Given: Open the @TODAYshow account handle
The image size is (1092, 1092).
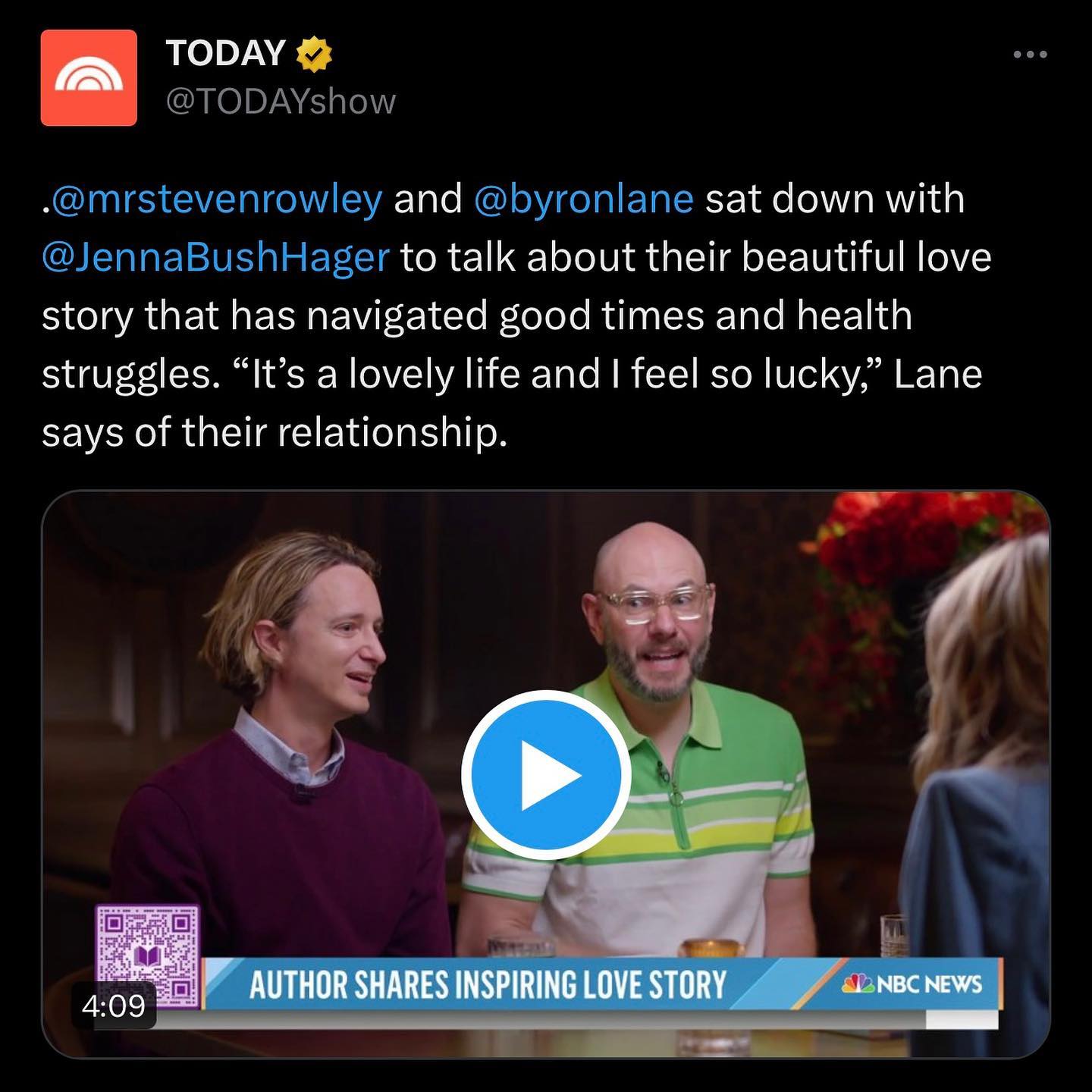Looking at the screenshot, I should (x=281, y=102).
